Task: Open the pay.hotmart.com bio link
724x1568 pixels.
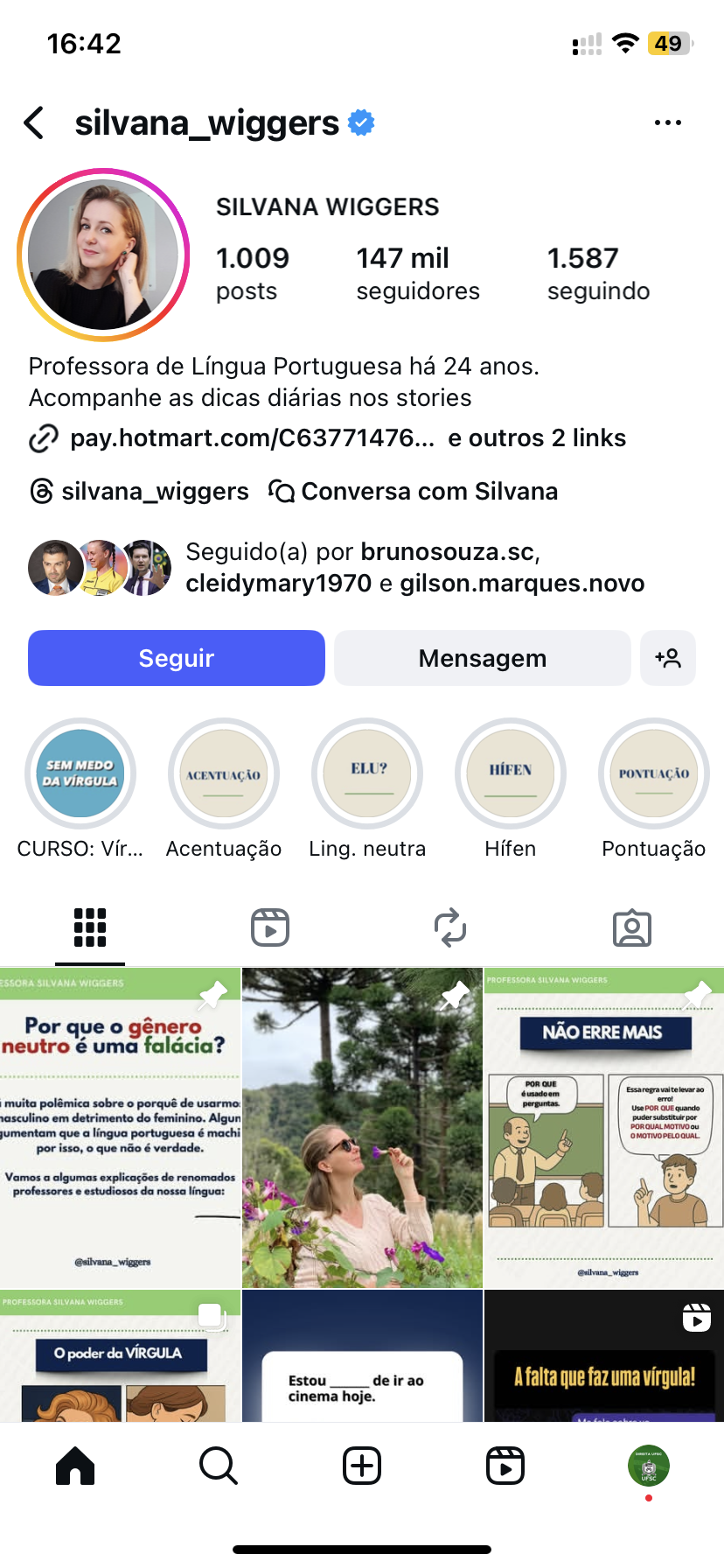Action: click(x=252, y=437)
